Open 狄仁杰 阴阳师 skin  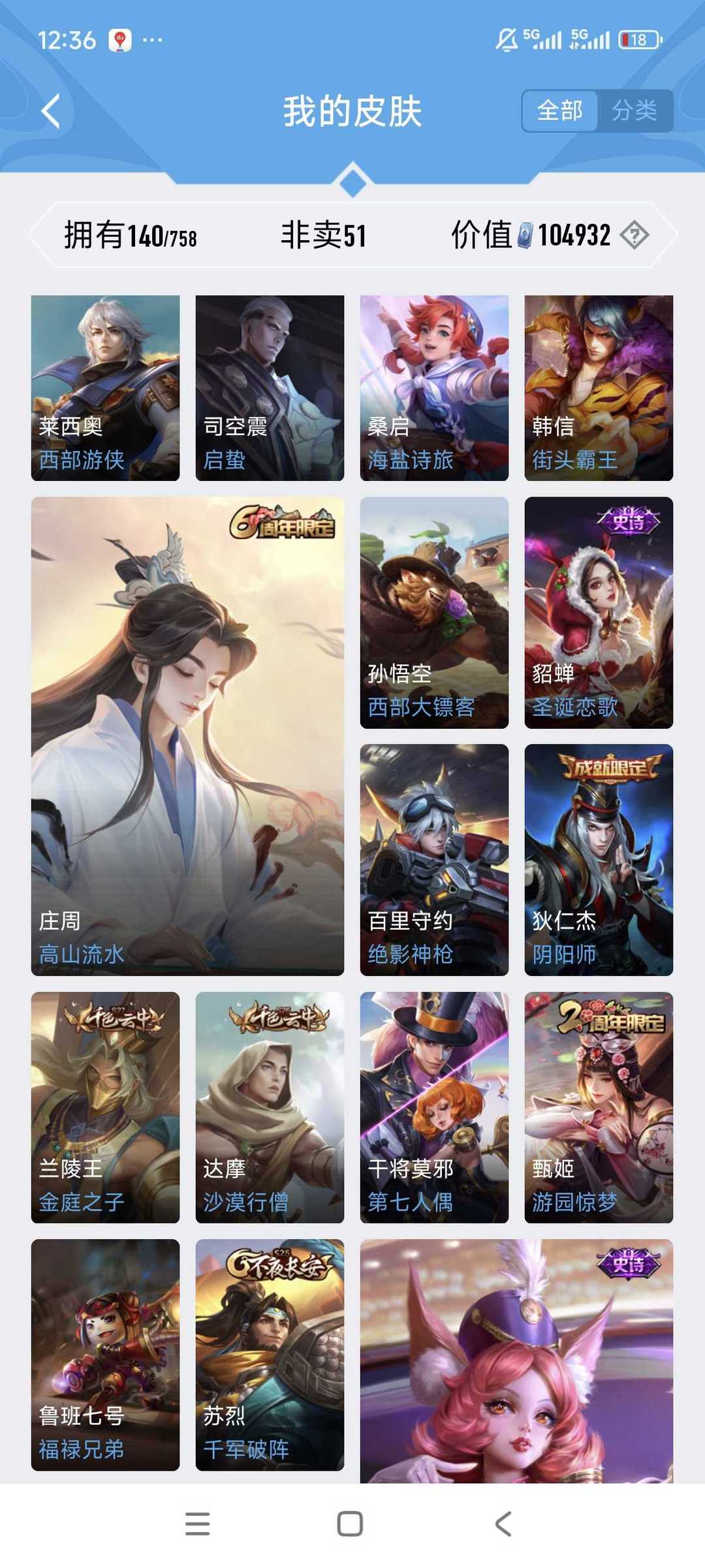pyautogui.click(x=599, y=859)
